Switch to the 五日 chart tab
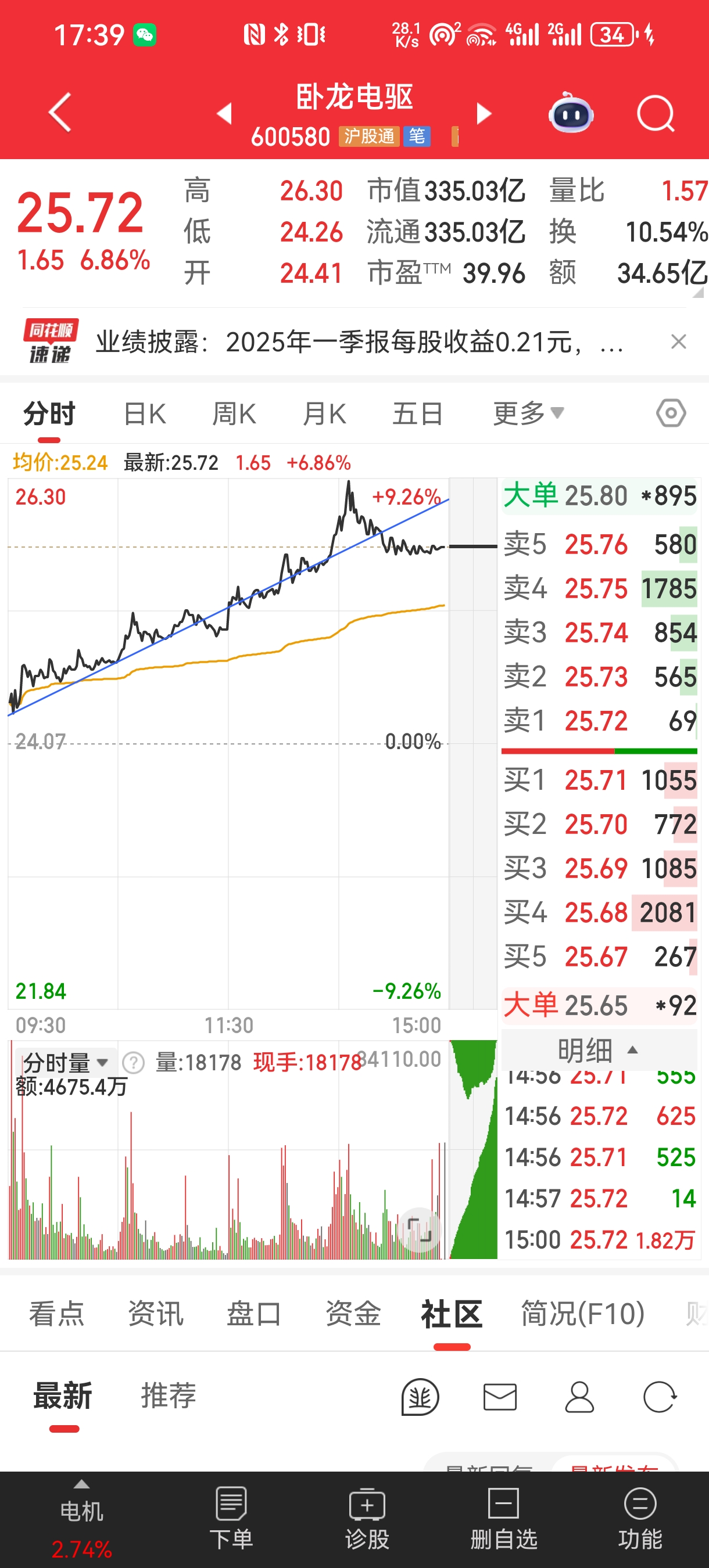 coord(417,414)
